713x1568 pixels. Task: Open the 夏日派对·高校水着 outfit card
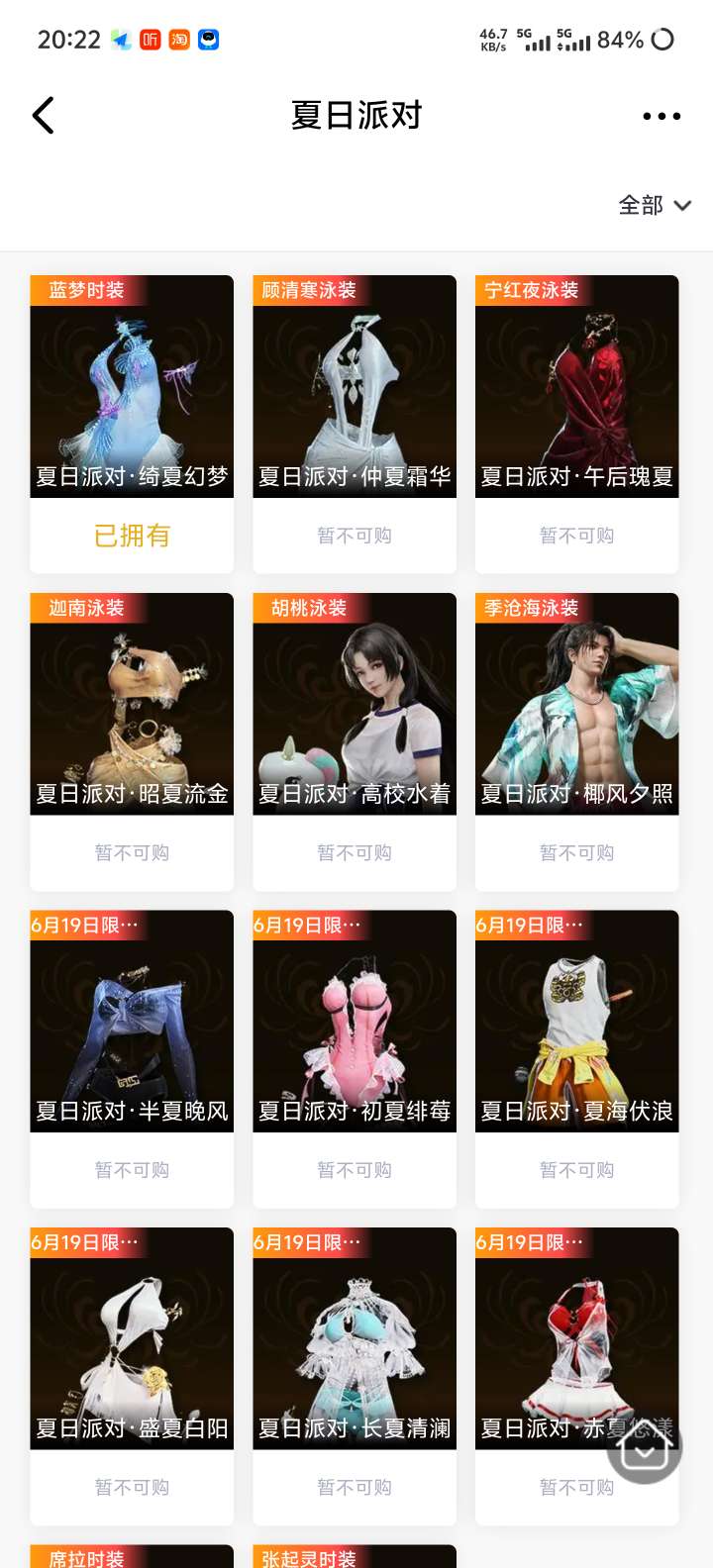tap(355, 704)
